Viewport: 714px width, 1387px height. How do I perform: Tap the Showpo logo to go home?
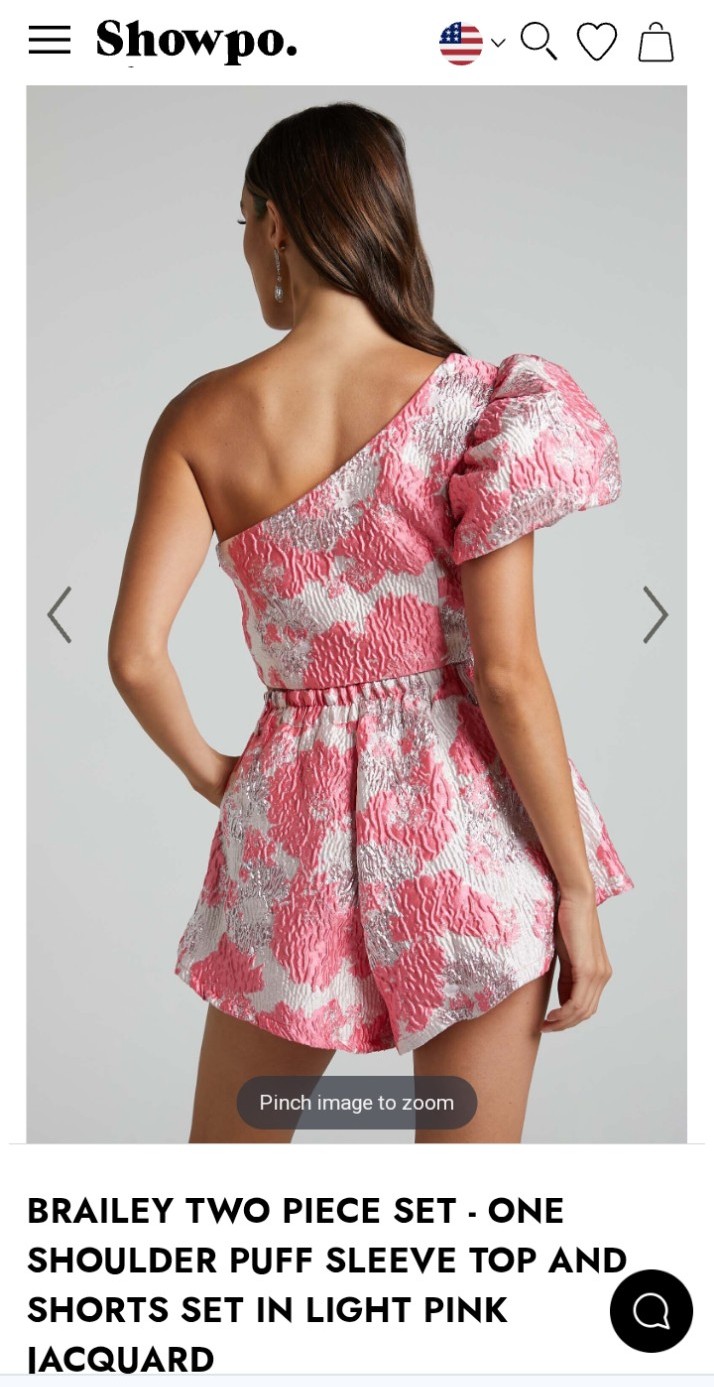196,41
